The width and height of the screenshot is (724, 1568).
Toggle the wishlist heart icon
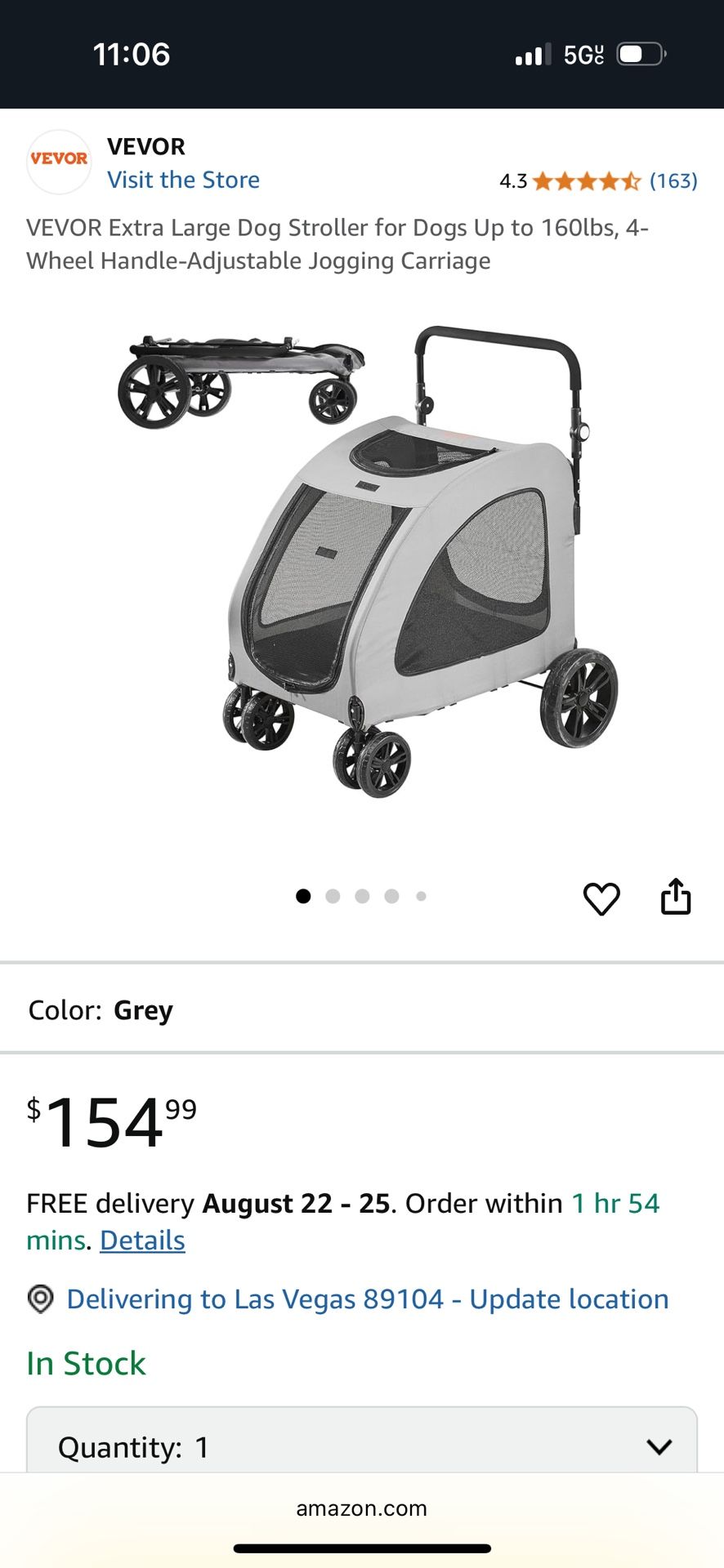[x=601, y=896]
